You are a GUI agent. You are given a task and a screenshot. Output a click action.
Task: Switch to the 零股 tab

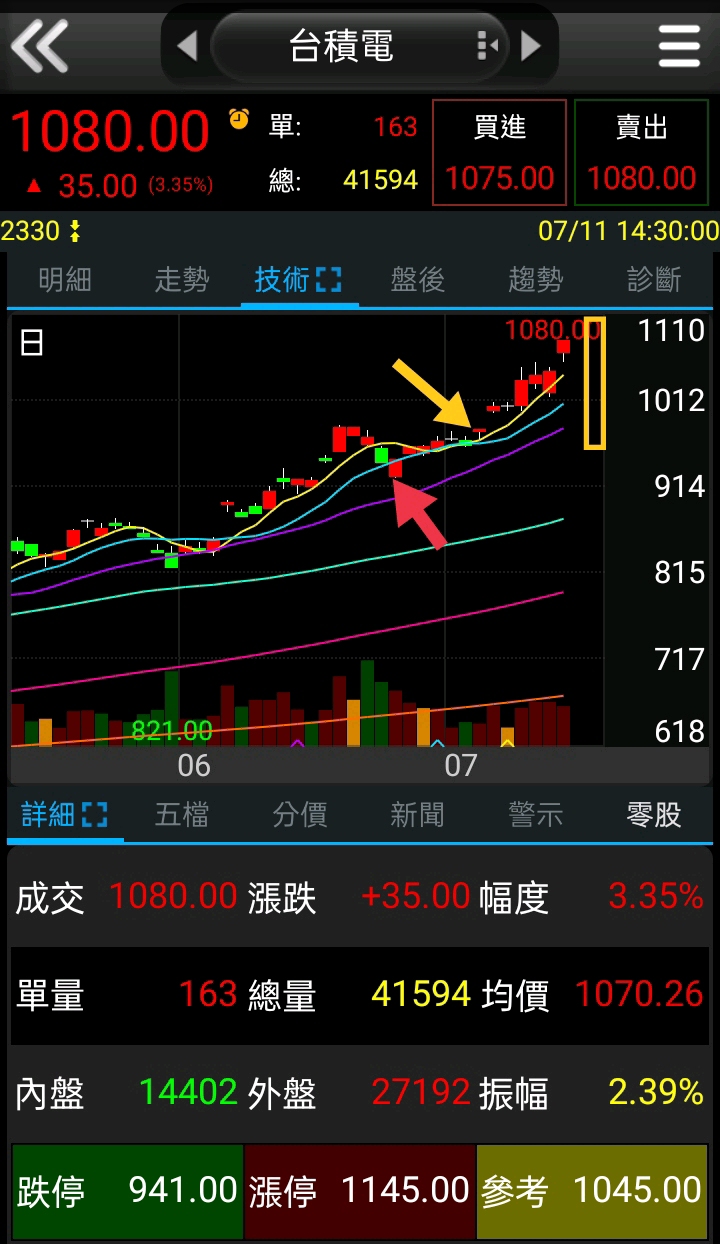tap(654, 815)
